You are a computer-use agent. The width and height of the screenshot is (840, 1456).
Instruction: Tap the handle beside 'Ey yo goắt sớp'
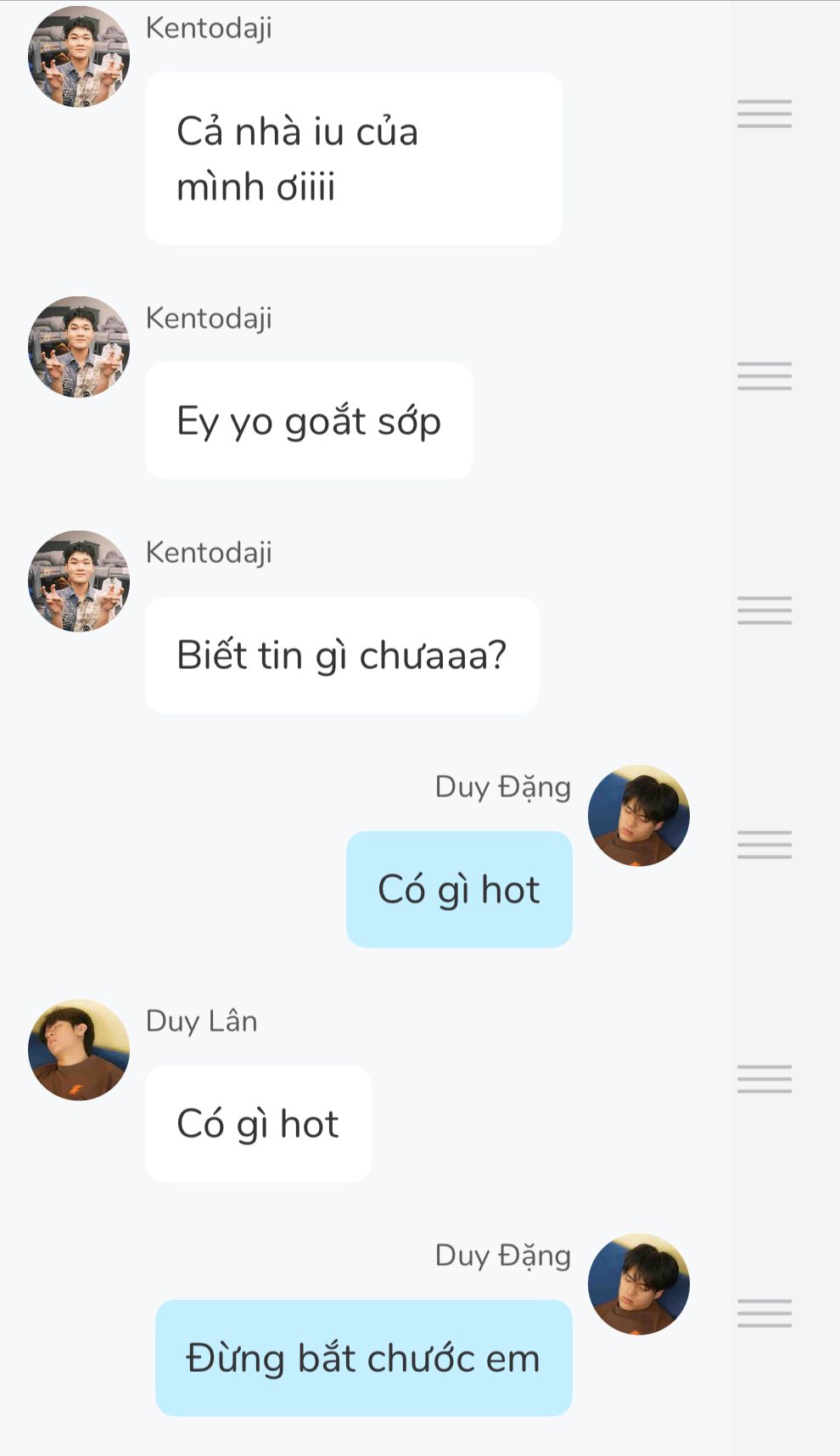point(764,375)
